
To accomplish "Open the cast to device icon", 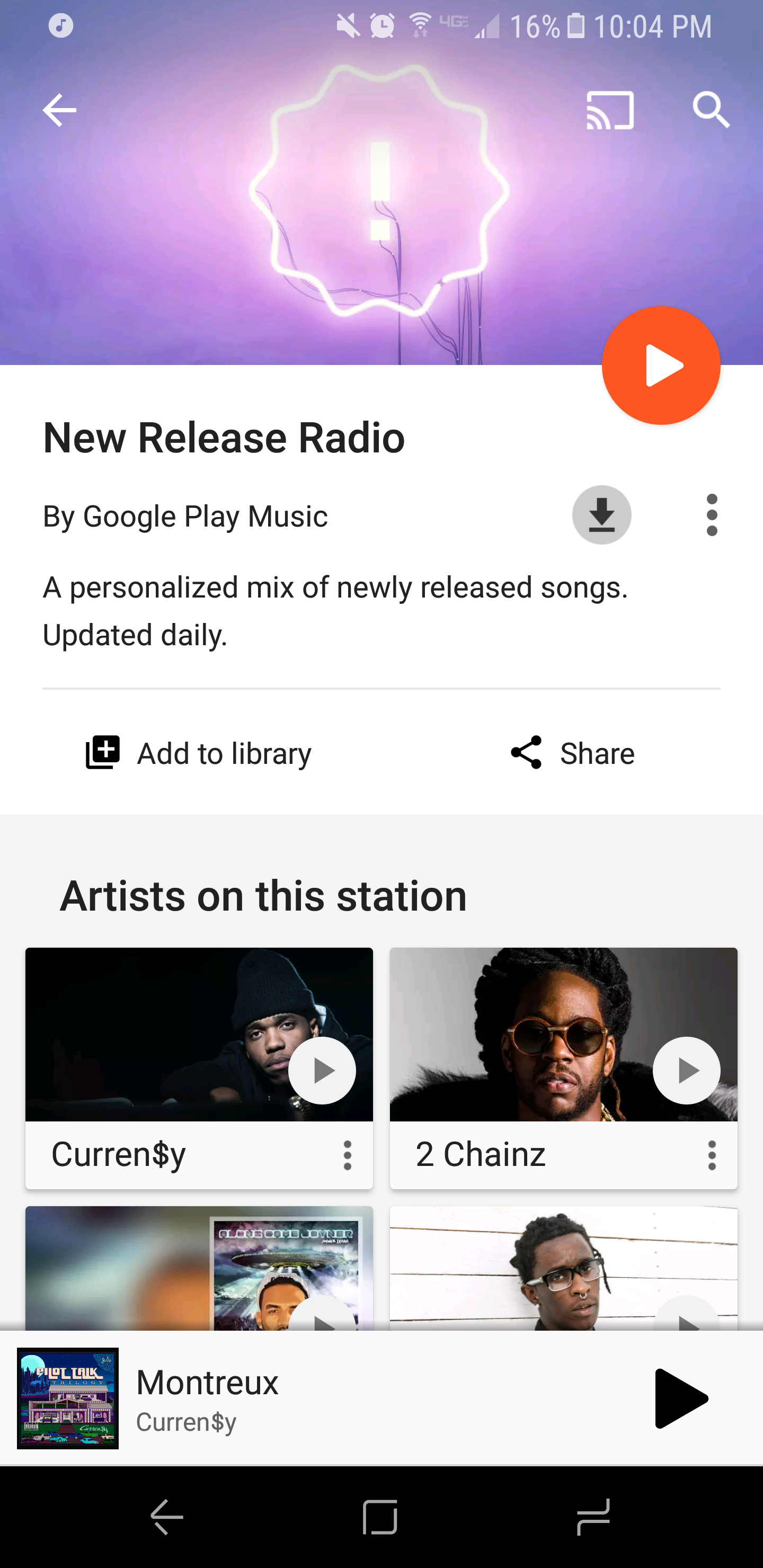I will point(609,110).
